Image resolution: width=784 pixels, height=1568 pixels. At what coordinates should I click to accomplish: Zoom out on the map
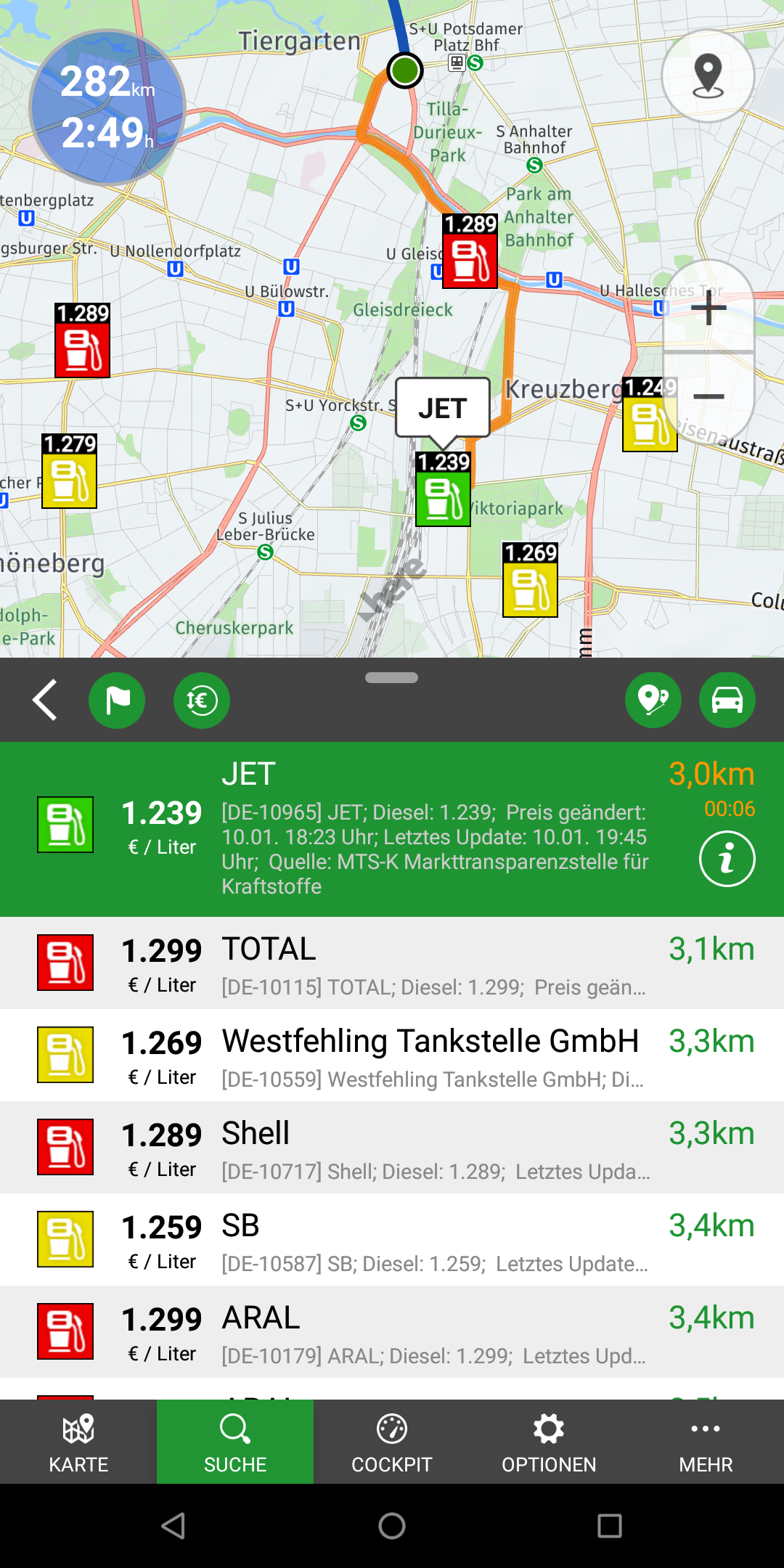coord(709,396)
